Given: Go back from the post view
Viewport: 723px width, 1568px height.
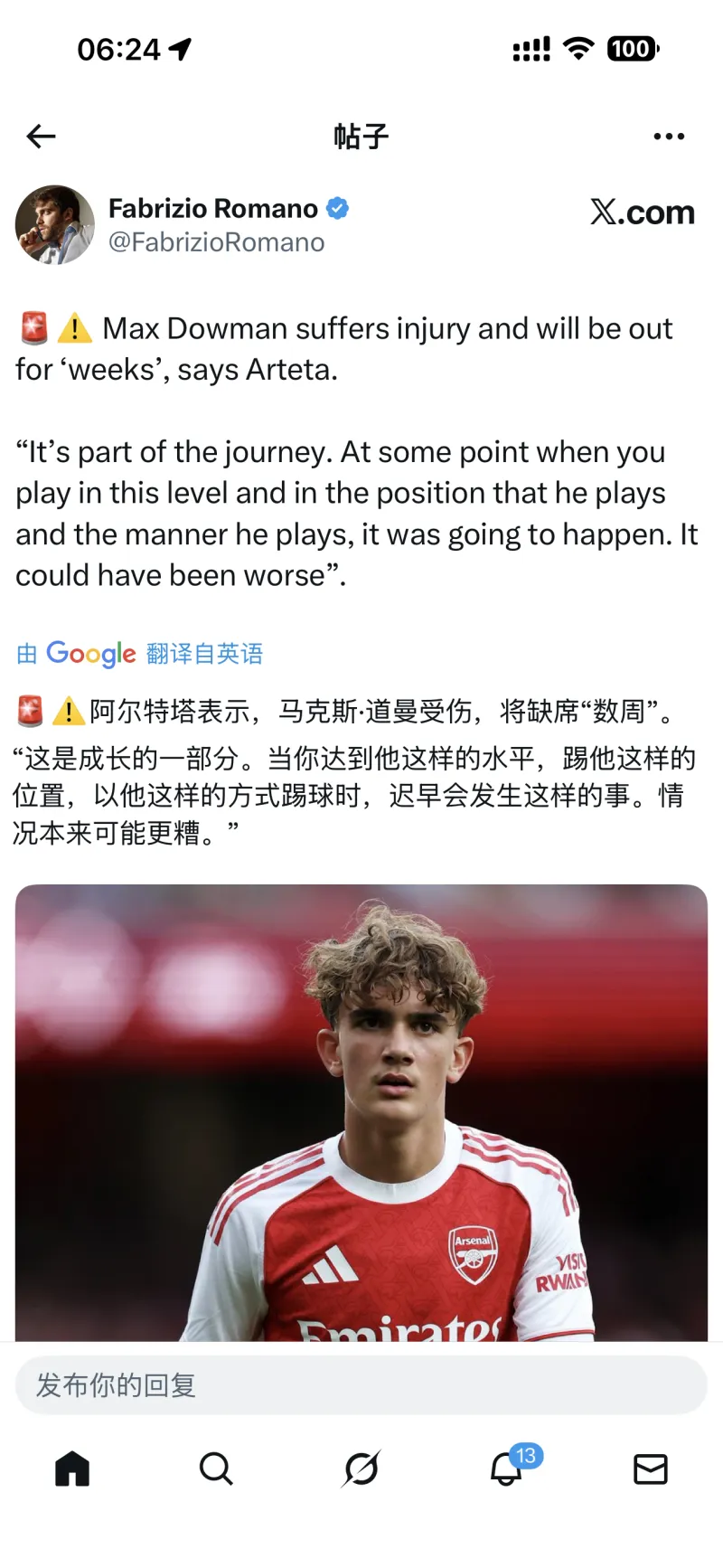Looking at the screenshot, I should [x=42, y=137].
